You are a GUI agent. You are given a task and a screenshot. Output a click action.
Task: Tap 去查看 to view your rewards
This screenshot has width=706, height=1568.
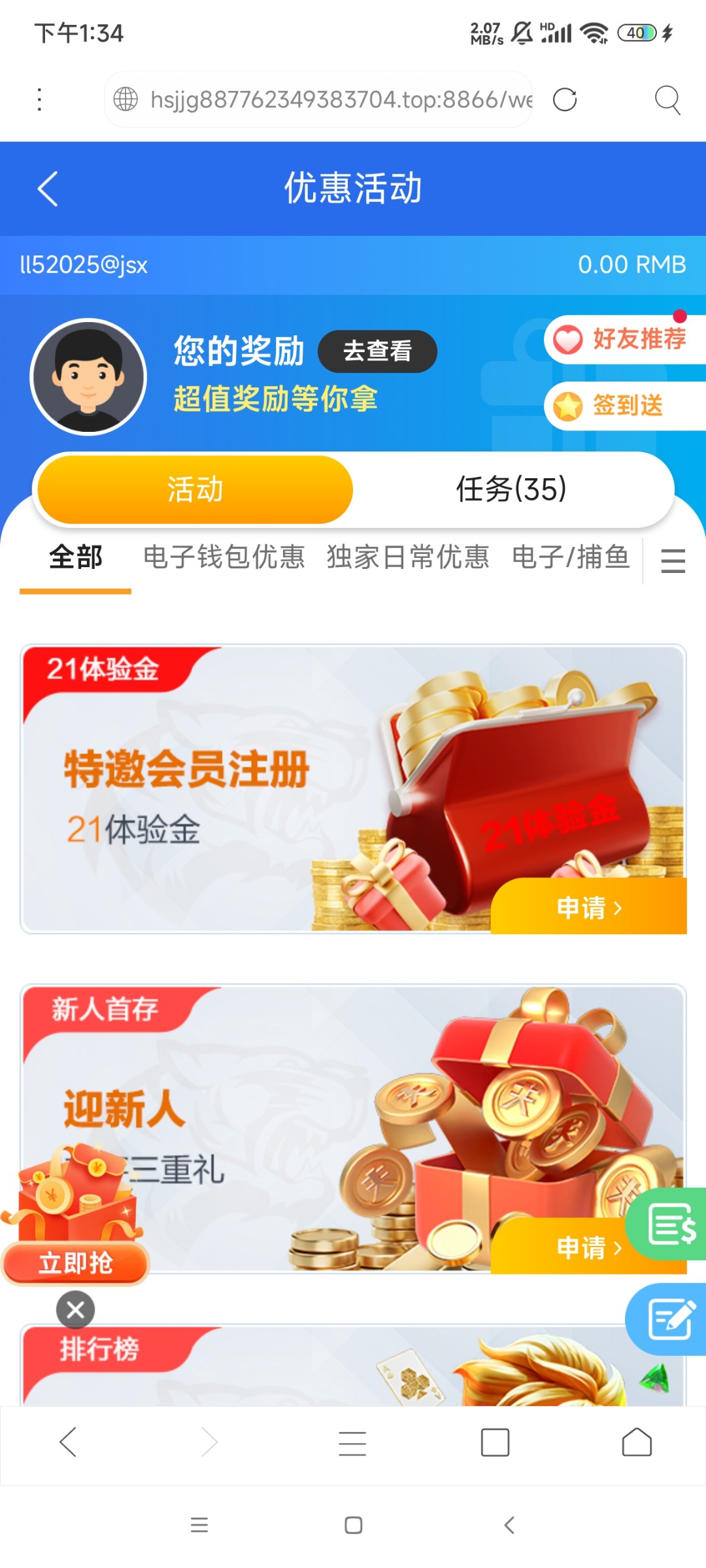(x=377, y=351)
